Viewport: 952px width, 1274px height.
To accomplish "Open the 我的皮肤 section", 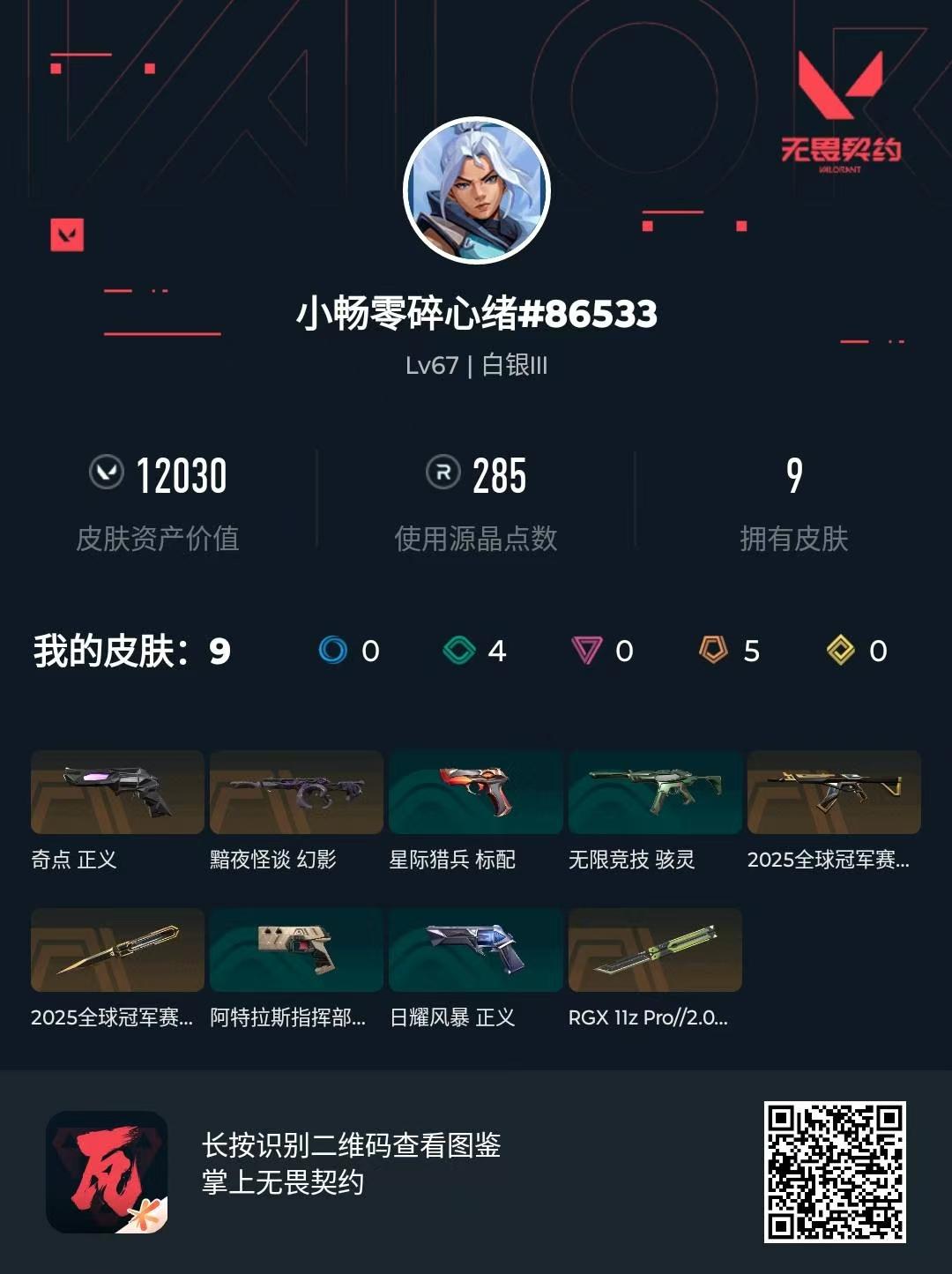I will coord(128,650).
